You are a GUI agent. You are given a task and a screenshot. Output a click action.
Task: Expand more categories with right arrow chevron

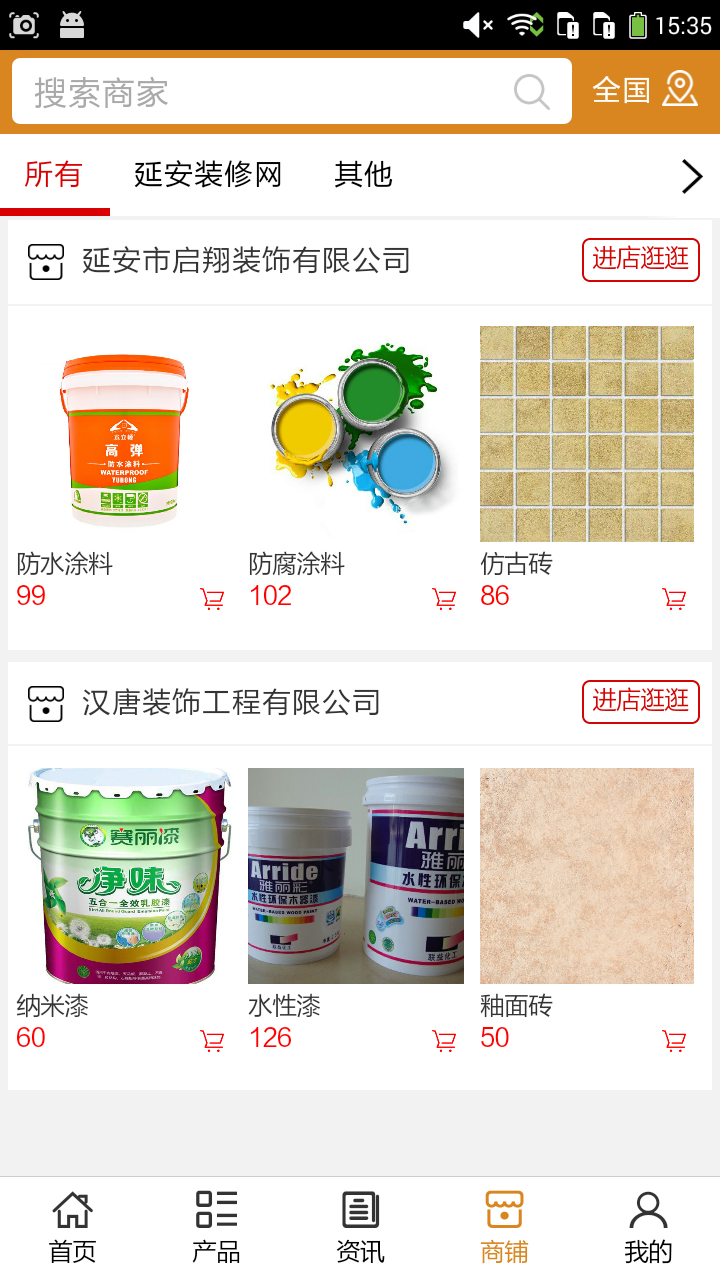(x=690, y=175)
